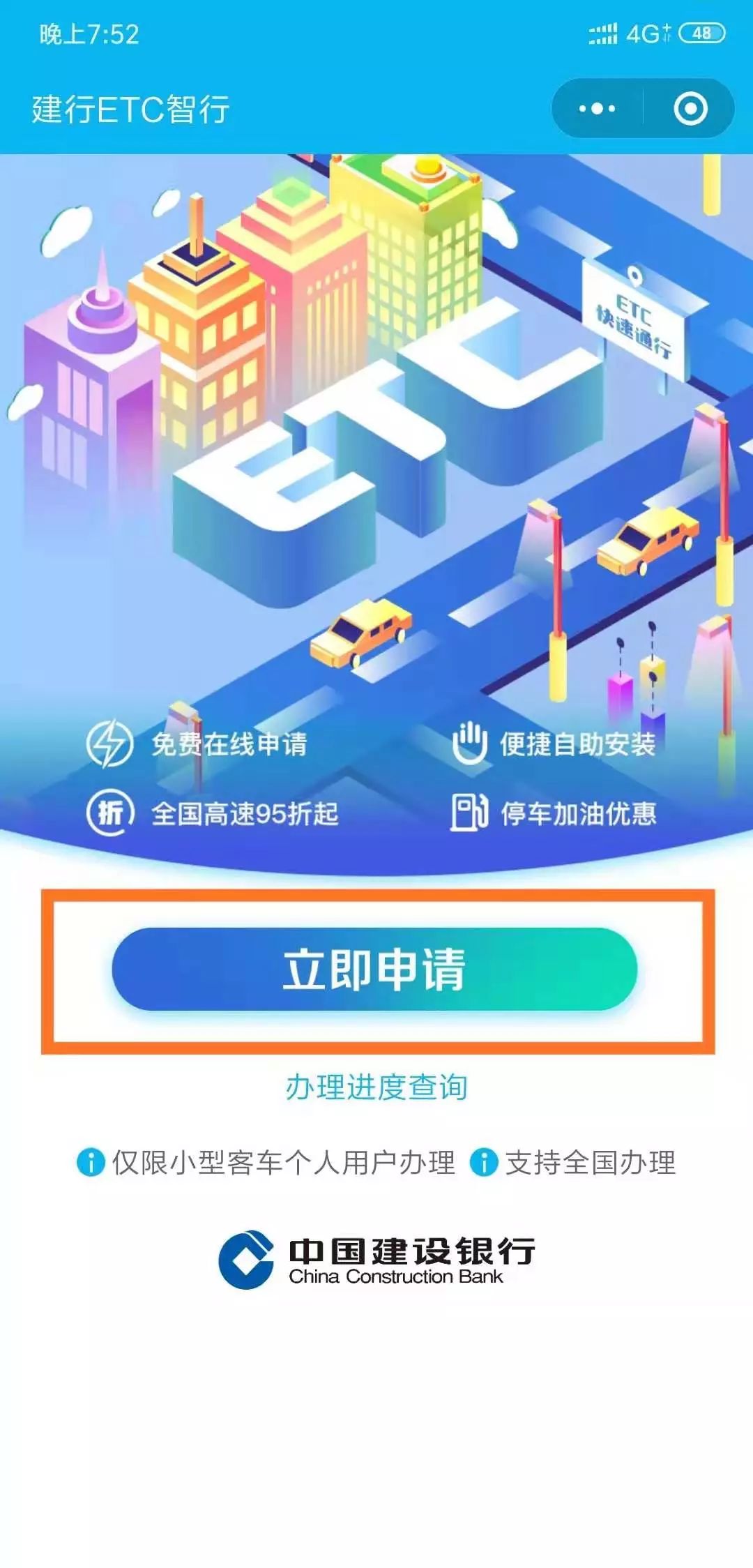Open 办理进度查询 link
753x1568 pixels.
tap(376, 1087)
